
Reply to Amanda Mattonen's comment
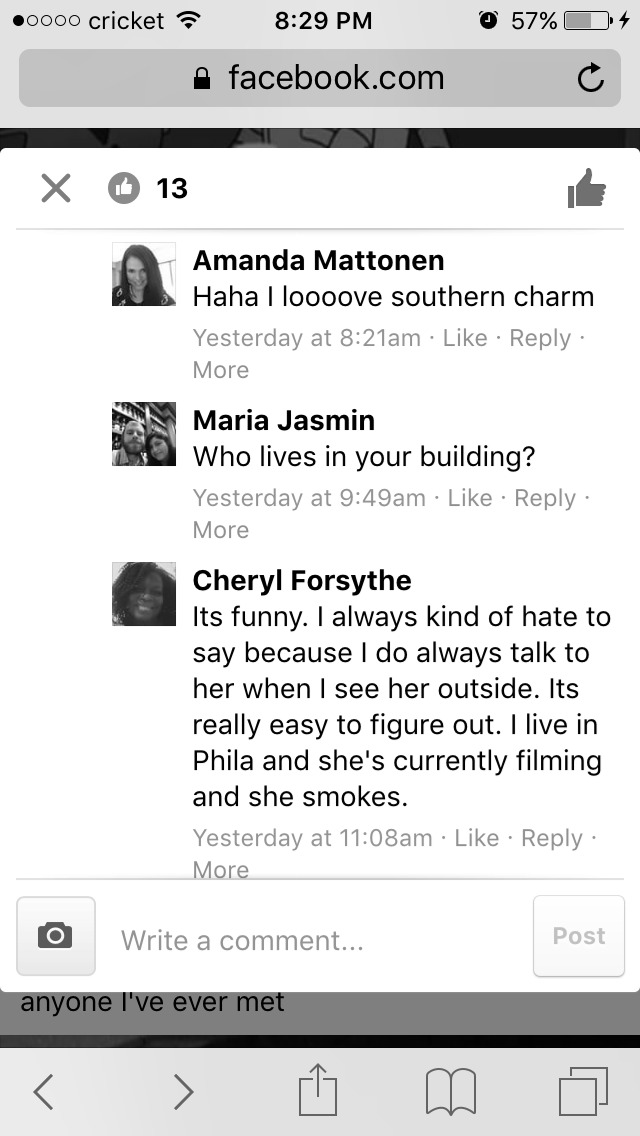pos(539,338)
